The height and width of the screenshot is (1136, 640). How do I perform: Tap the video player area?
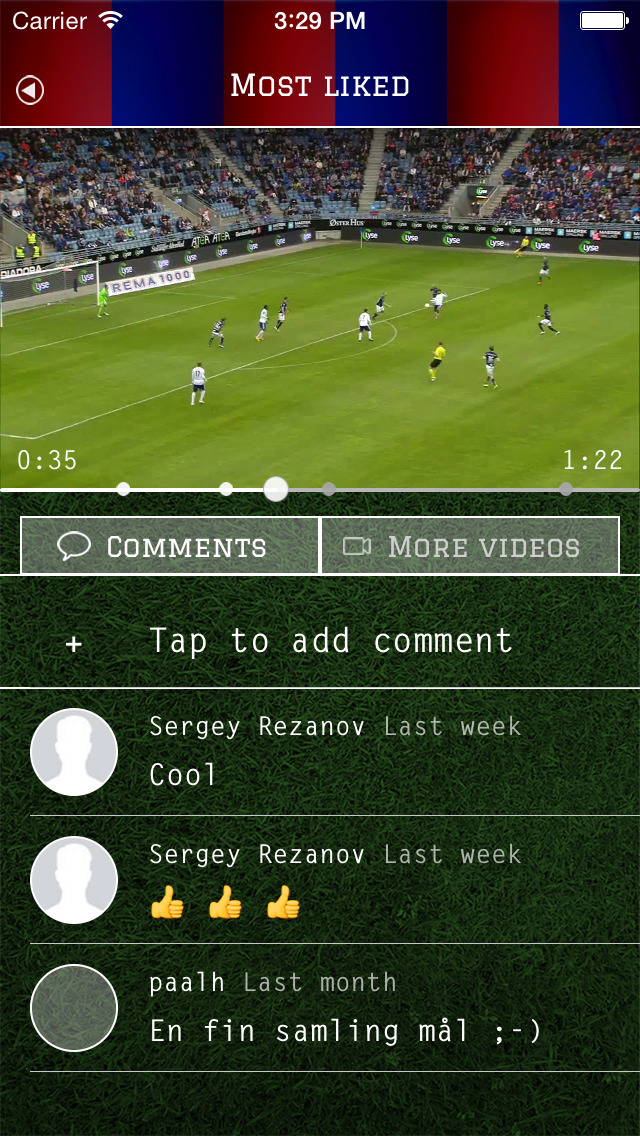coord(320,307)
